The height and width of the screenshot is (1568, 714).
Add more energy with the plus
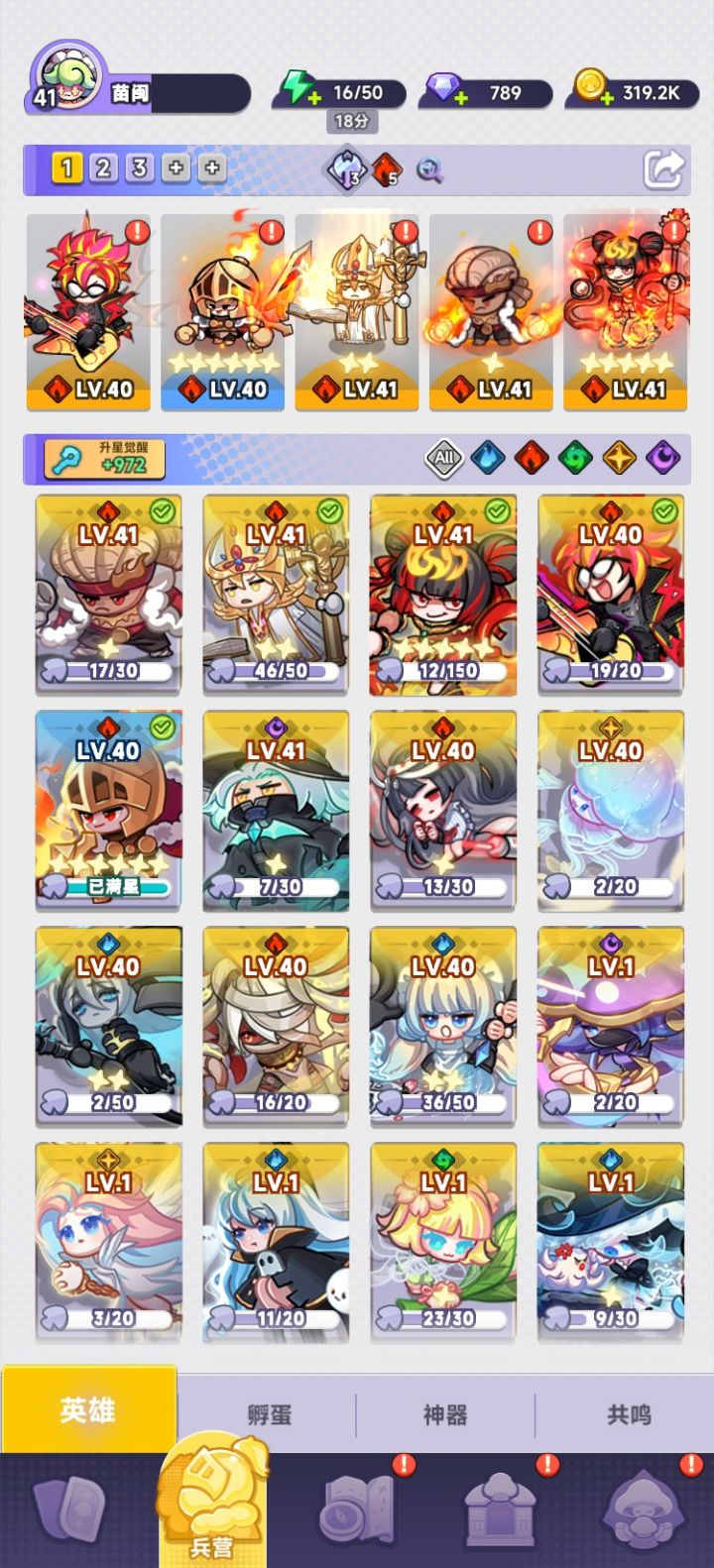(x=314, y=100)
